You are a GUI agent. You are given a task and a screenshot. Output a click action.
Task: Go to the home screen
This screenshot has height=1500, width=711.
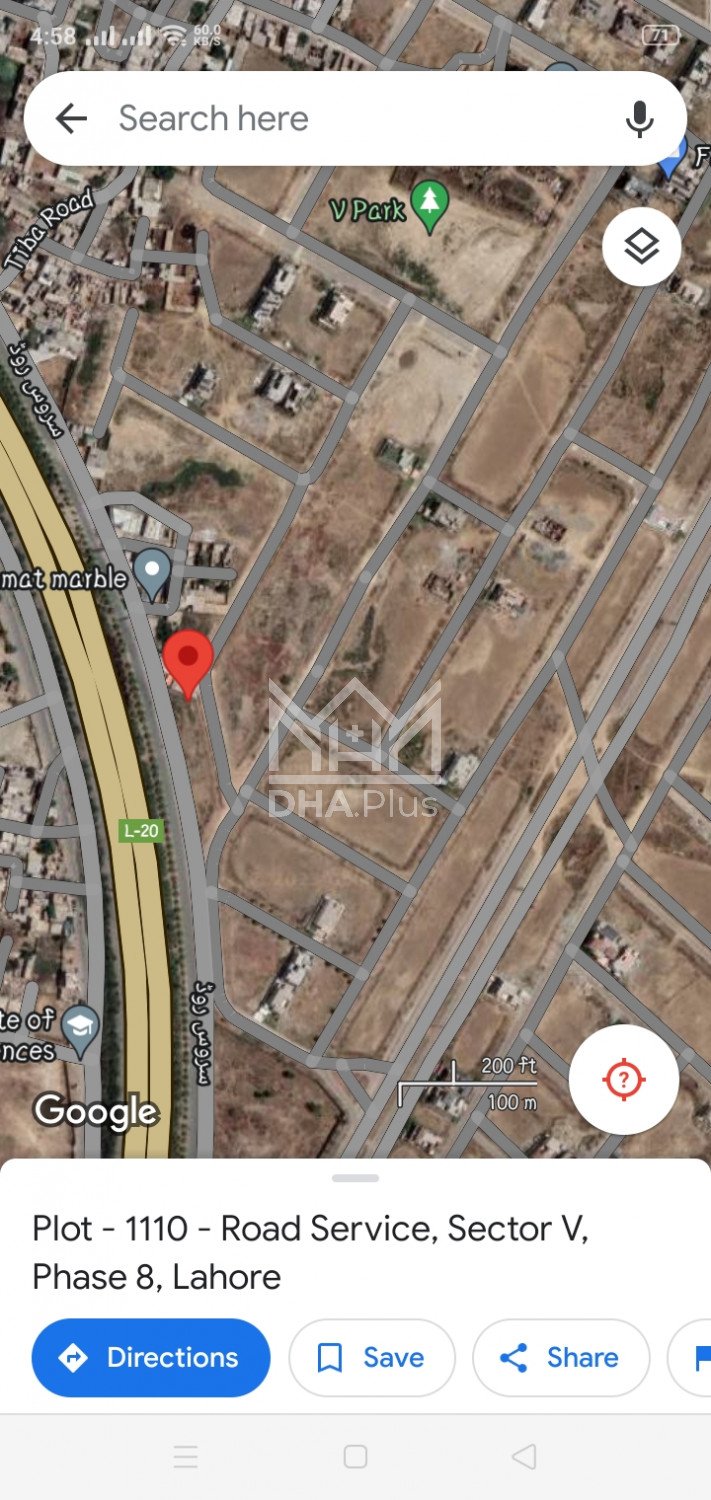[355, 1456]
